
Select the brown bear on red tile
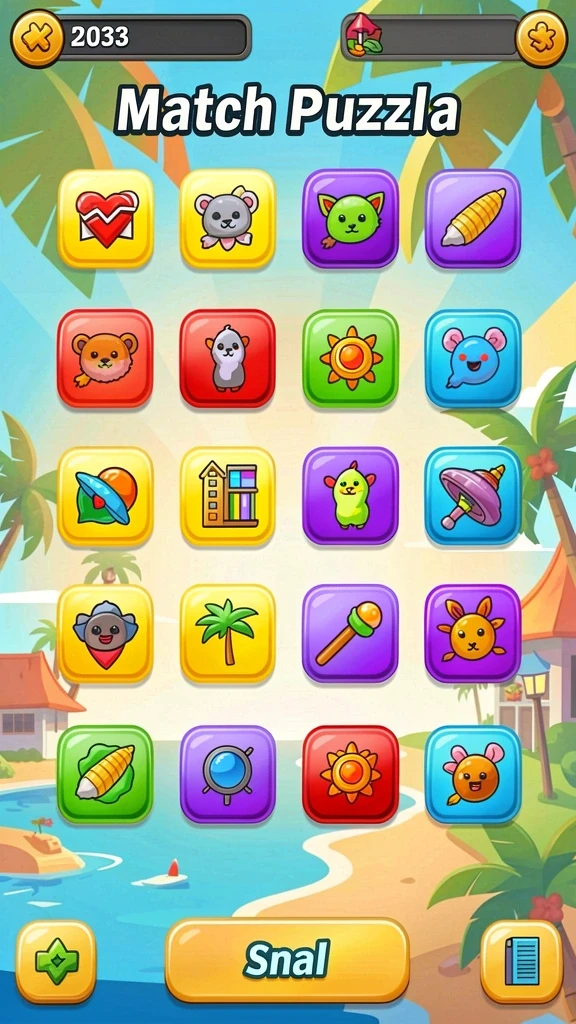tap(105, 358)
